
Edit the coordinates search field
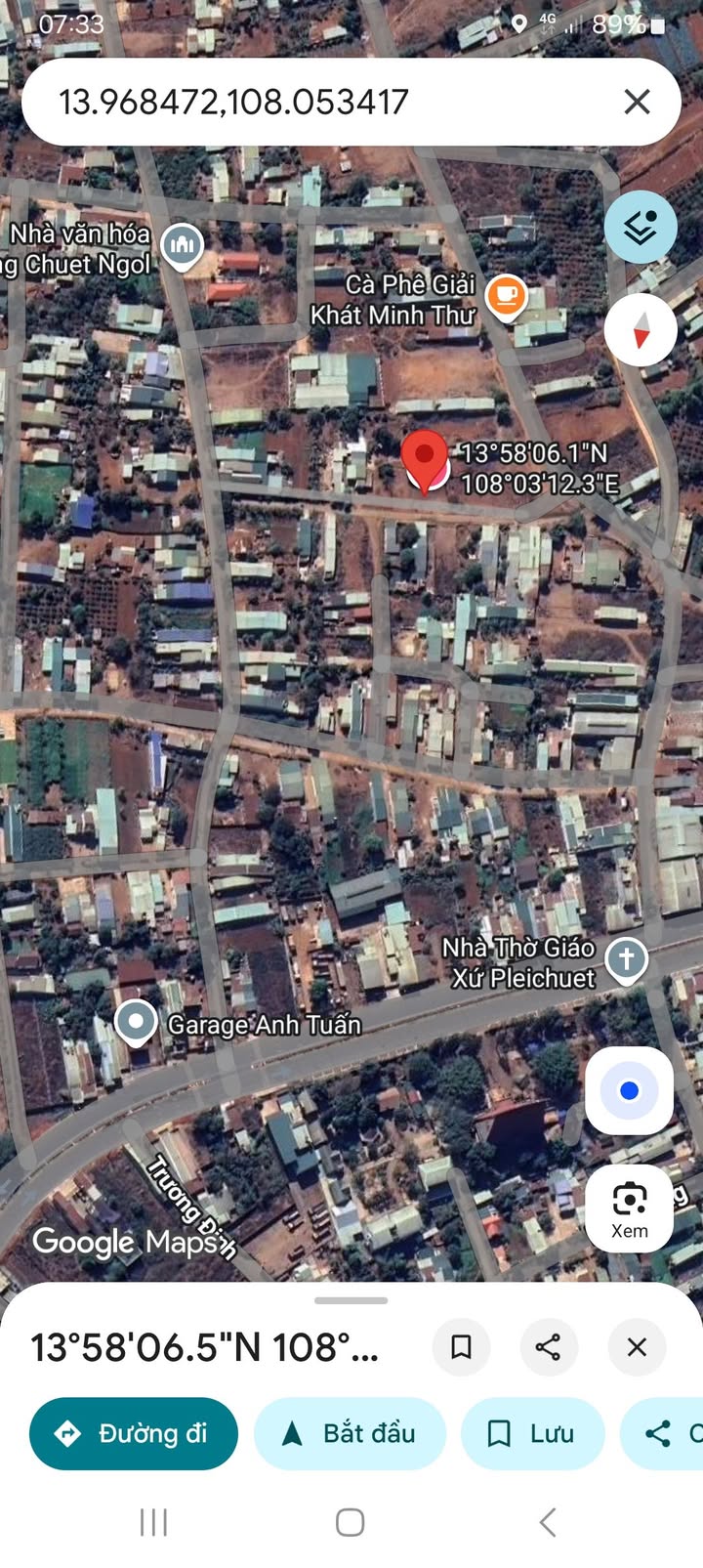293,102
